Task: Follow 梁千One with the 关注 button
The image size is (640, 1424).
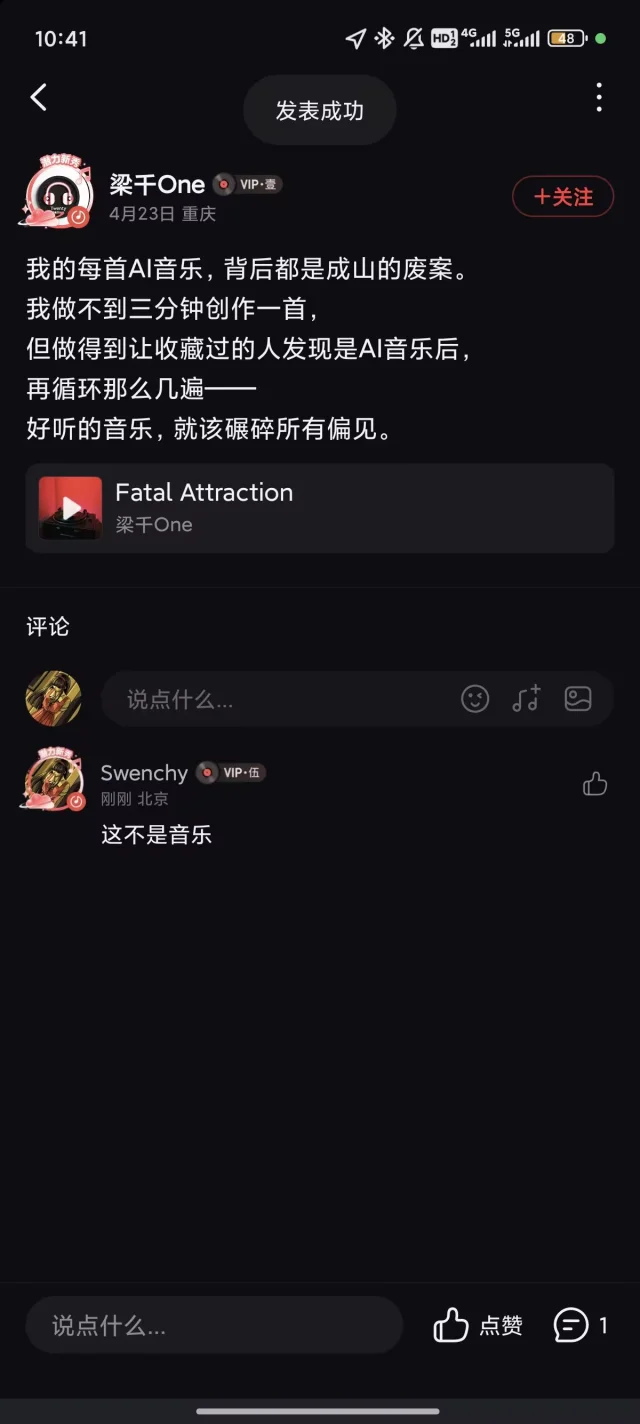Action: pyautogui.click(x=563, y=197)
